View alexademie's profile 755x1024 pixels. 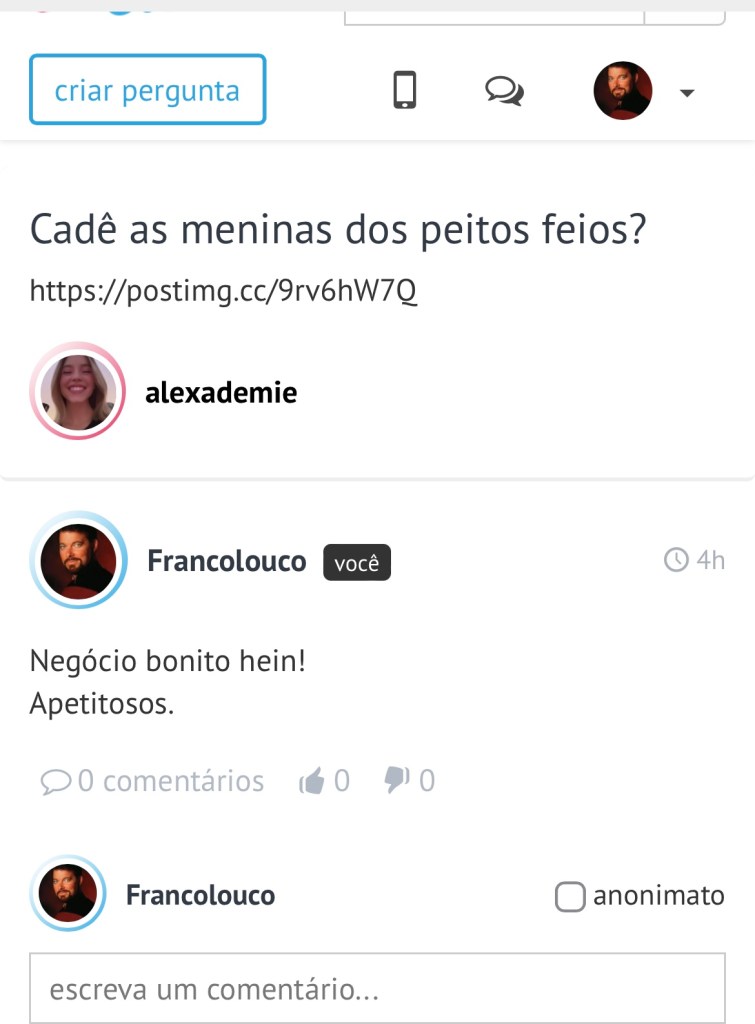point(220,392)
